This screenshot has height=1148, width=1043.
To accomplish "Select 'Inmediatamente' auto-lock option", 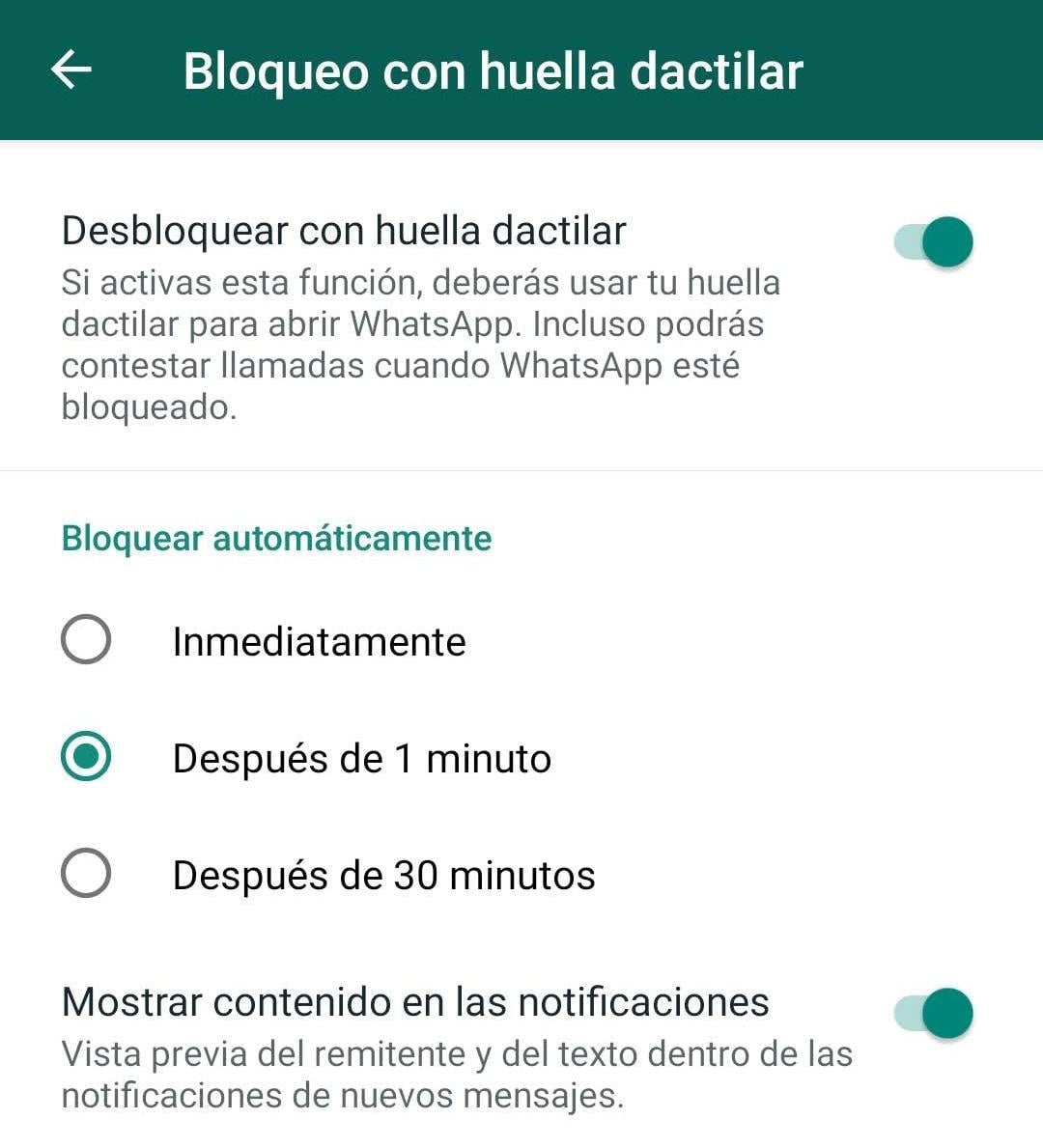I will click(86, 640).
